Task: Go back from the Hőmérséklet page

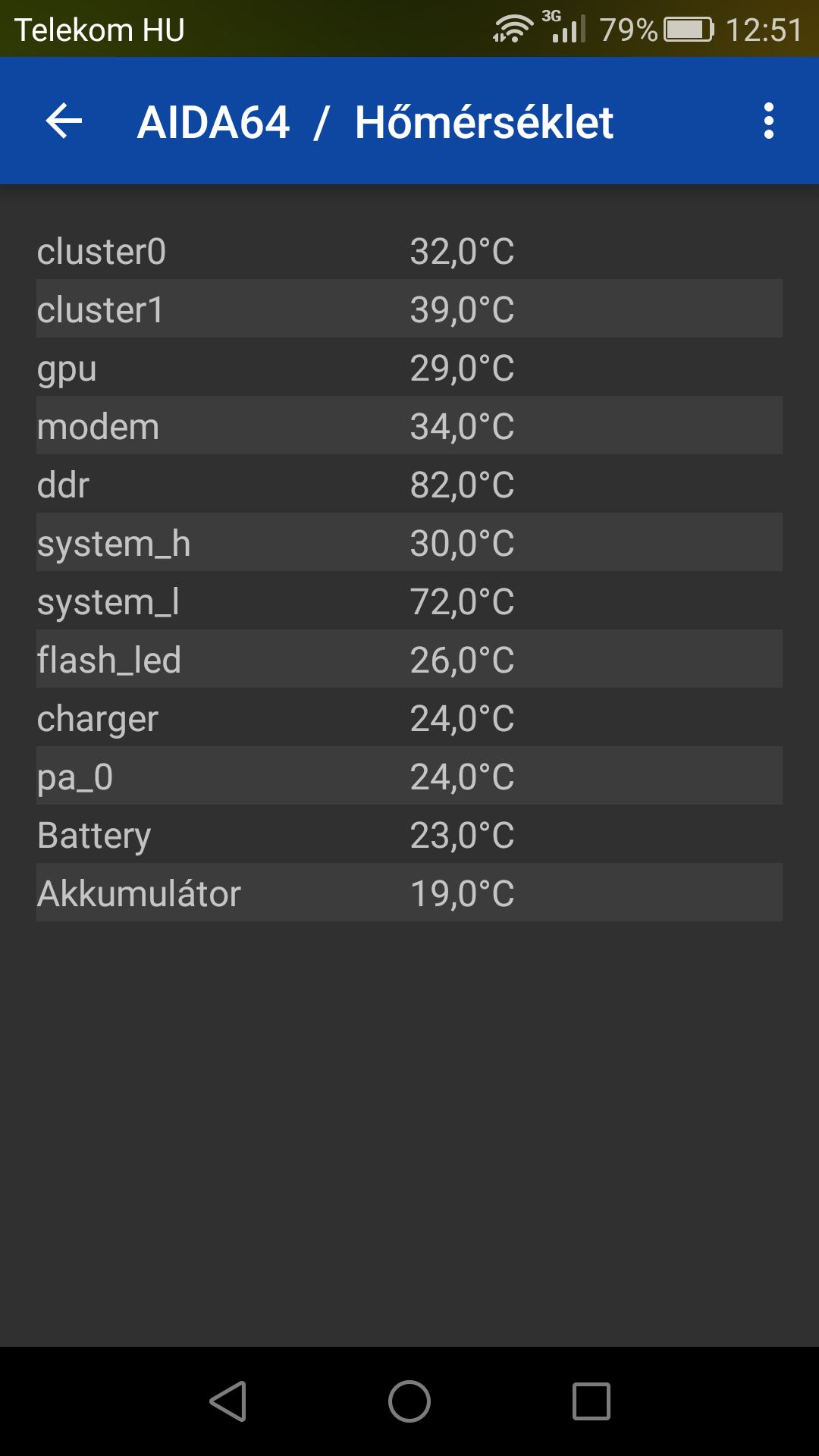Action: tap(64, 121)
